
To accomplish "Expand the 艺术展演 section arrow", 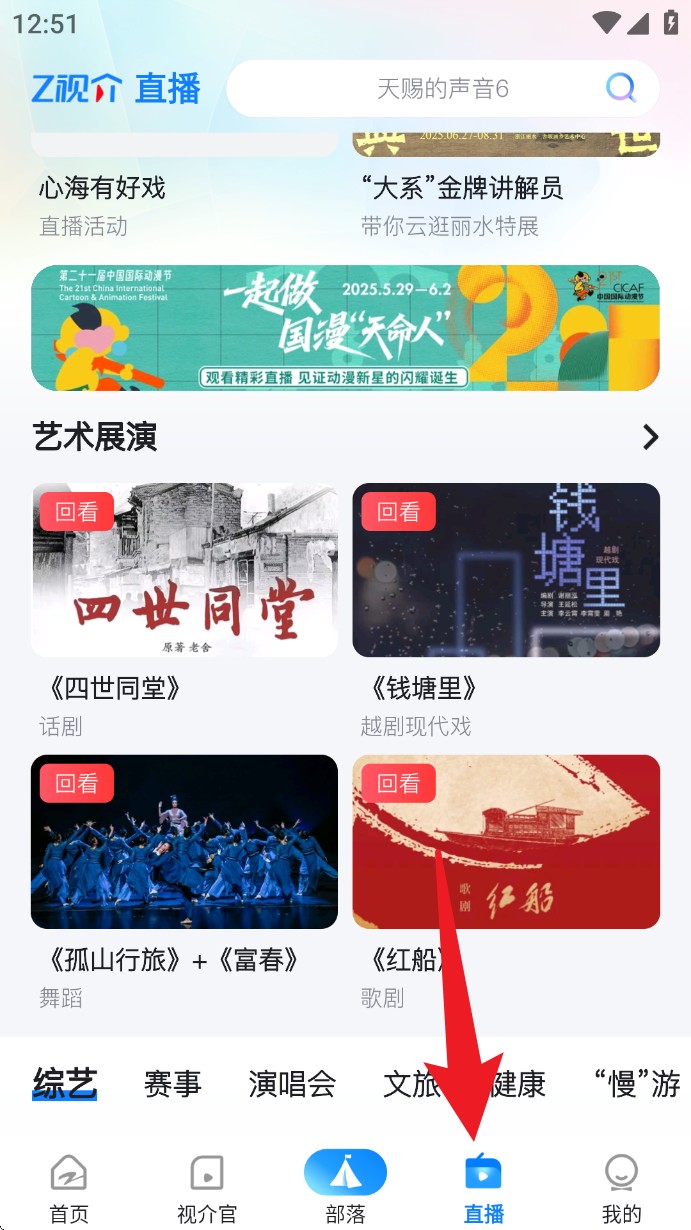I will pos(650,437).
